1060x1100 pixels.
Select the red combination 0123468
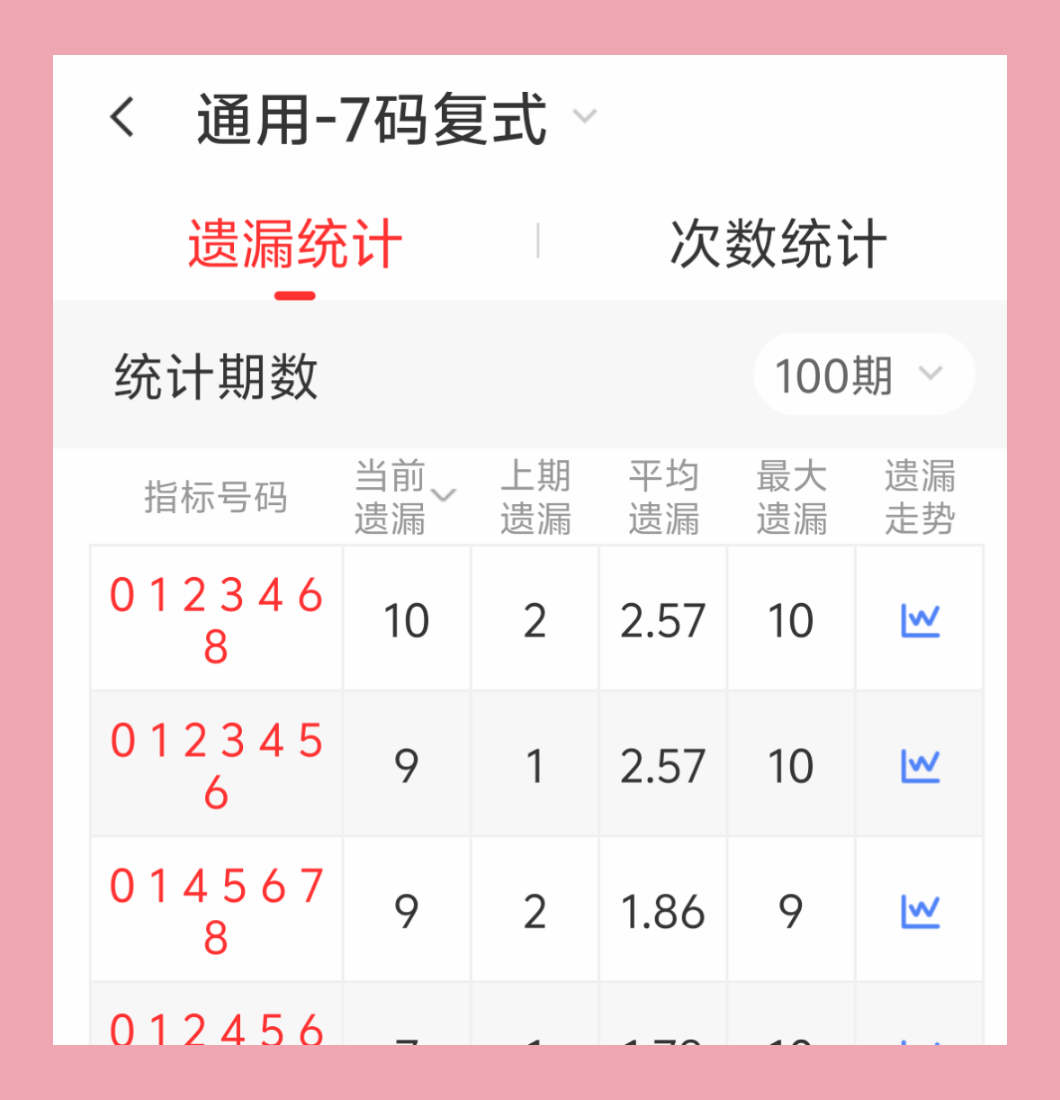(214, 618)
